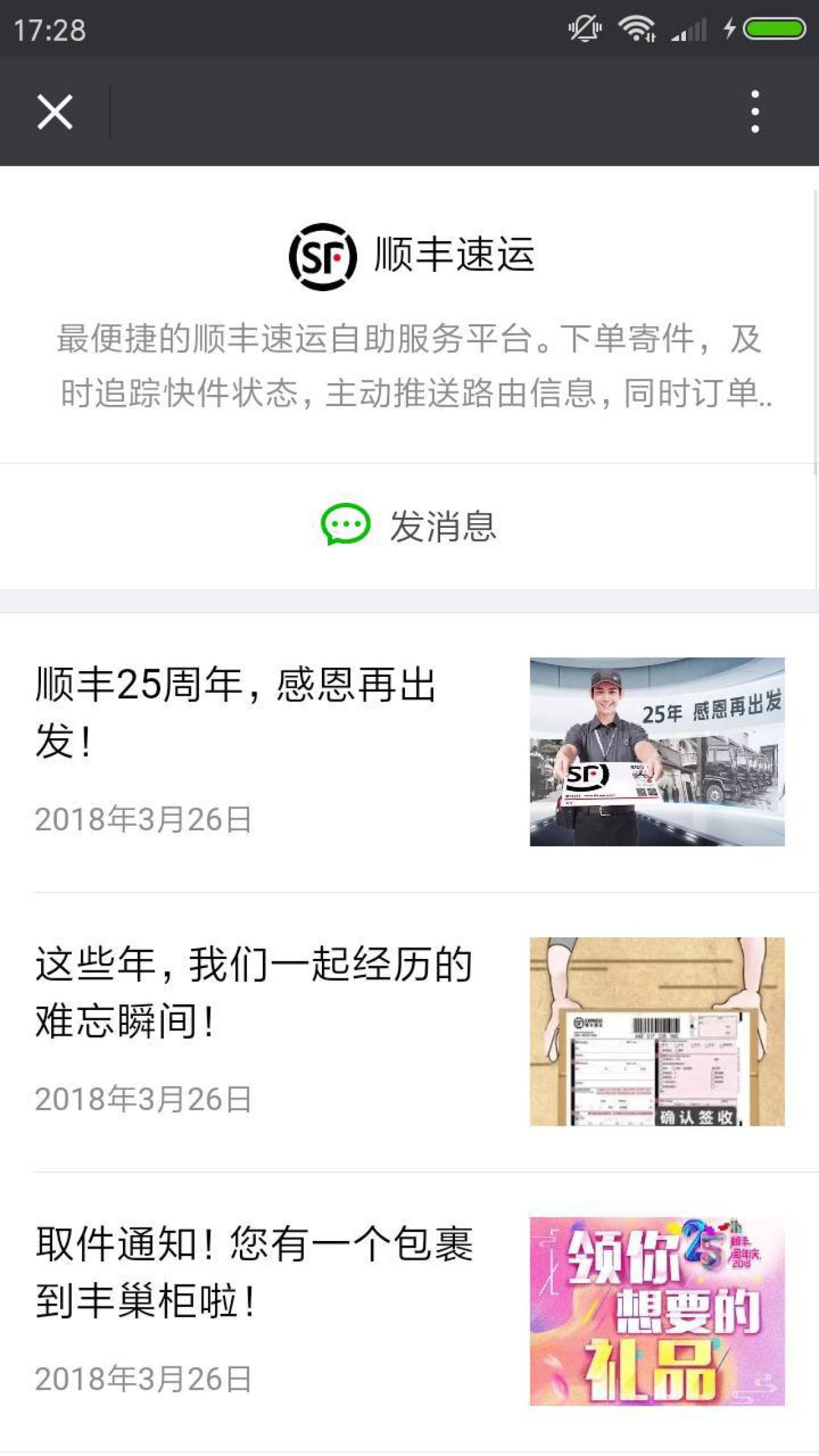This screenshot has height=1456, width=819.
Task: View the 顺丰速运 account profile header
Action: [411, 255]
